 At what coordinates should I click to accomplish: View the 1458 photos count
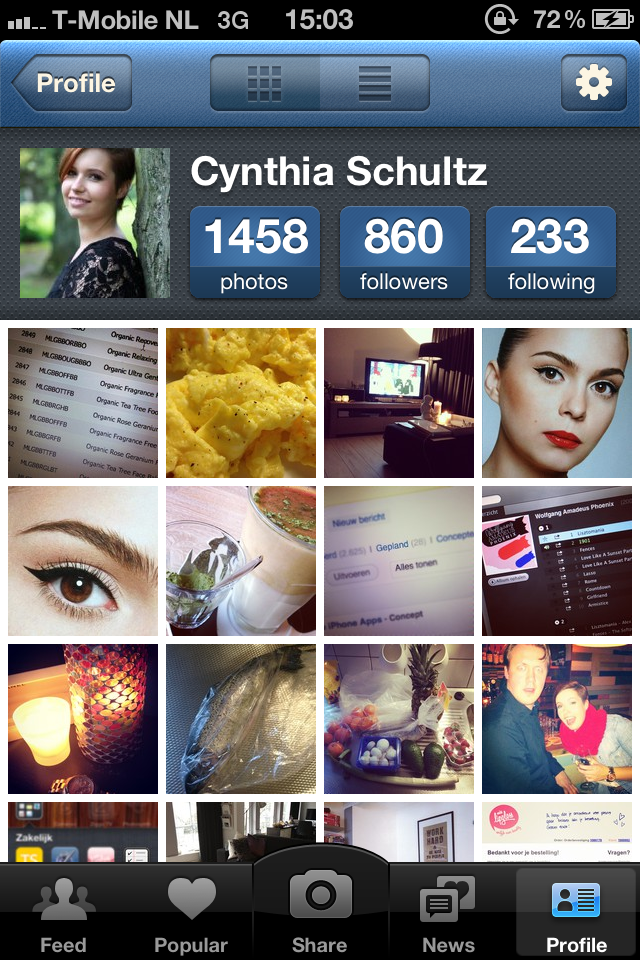[x=254, y=252]
